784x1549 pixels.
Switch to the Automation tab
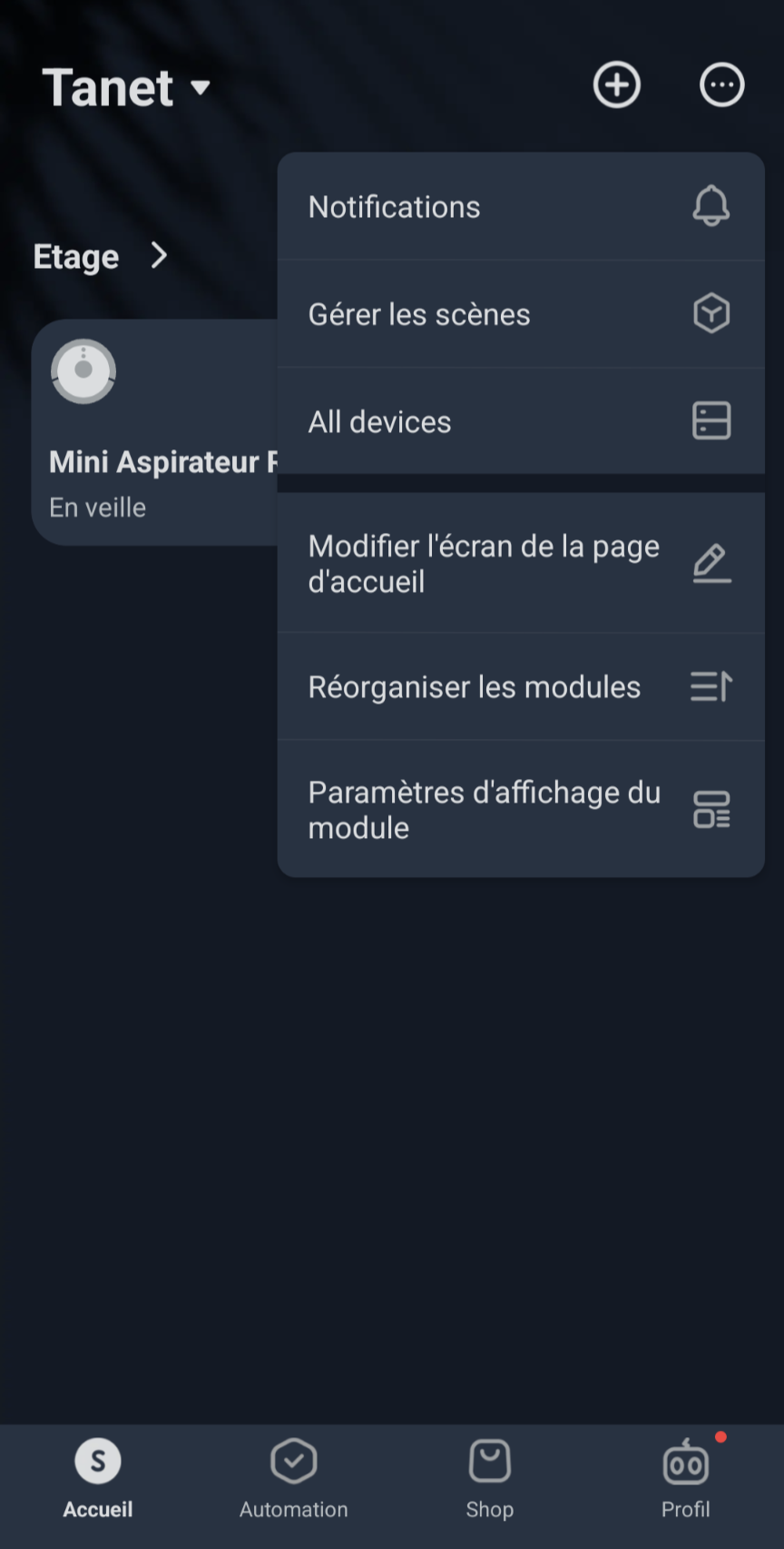(x=294, y=1480)
